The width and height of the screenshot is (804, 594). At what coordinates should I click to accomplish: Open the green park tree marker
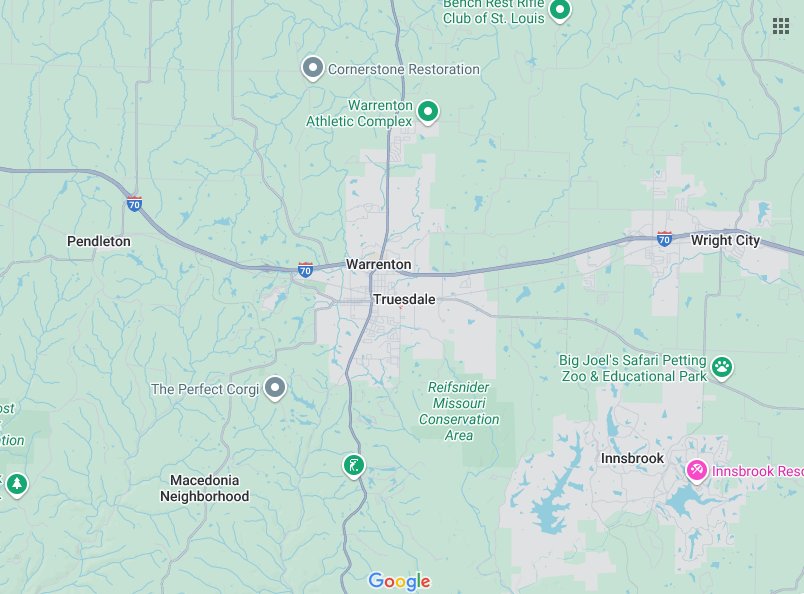click(x=16, y=485)
